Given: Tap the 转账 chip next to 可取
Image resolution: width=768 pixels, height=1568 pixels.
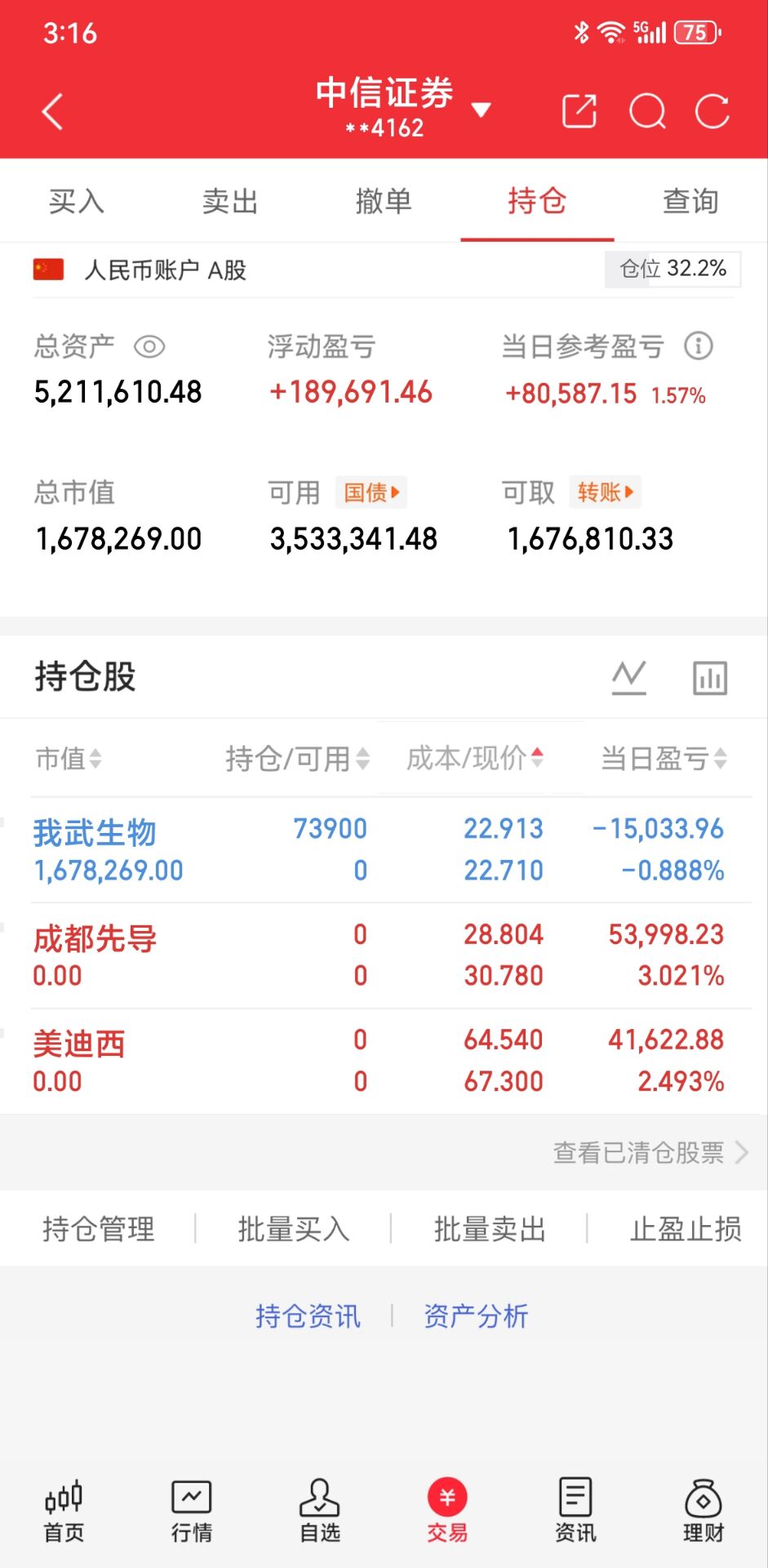Looking at the screenshot, I should point(605,492).
